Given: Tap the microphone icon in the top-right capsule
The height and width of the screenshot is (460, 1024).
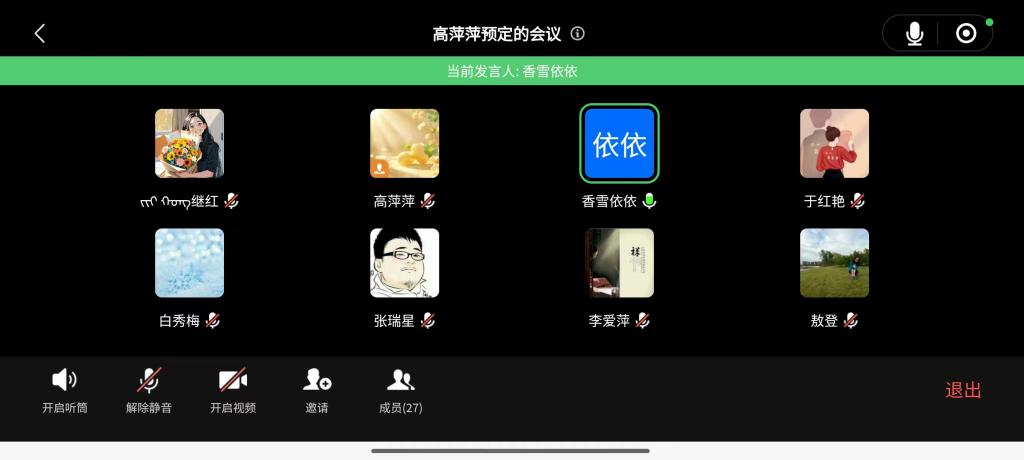Looking at the screenshot, I should 914,33.
